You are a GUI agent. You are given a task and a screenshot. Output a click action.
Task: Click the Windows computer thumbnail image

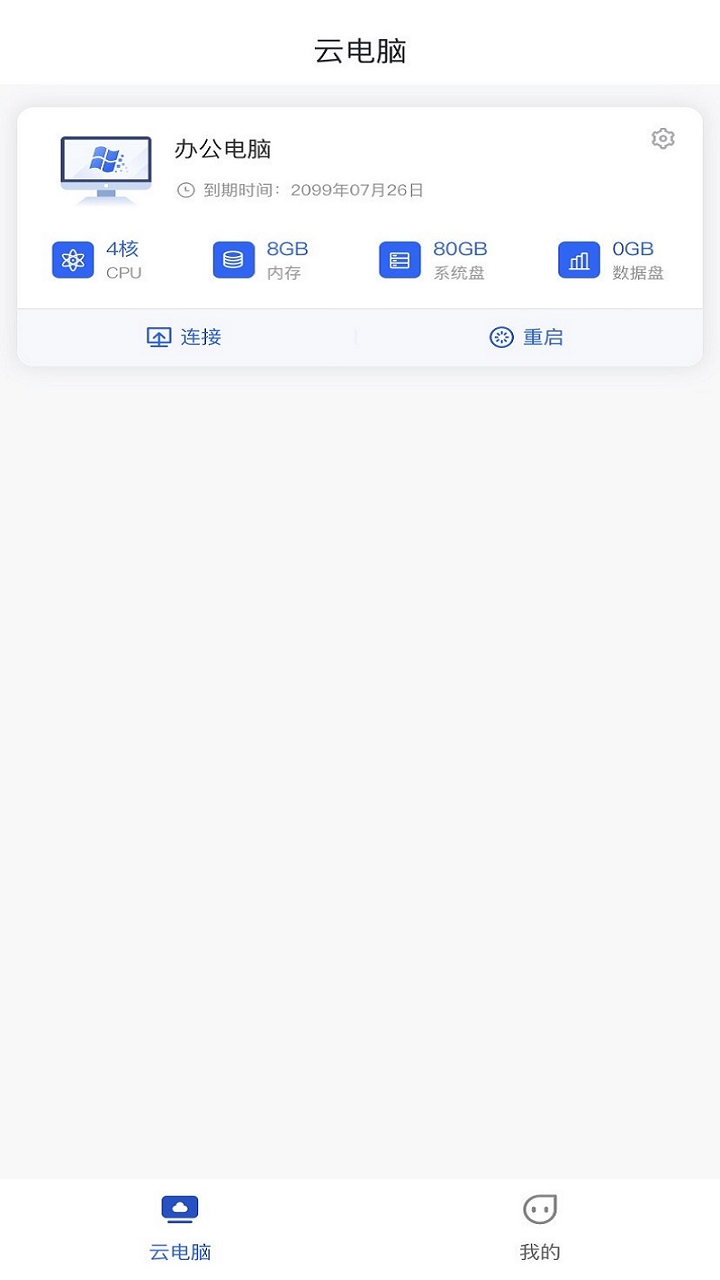click(106, 165)
